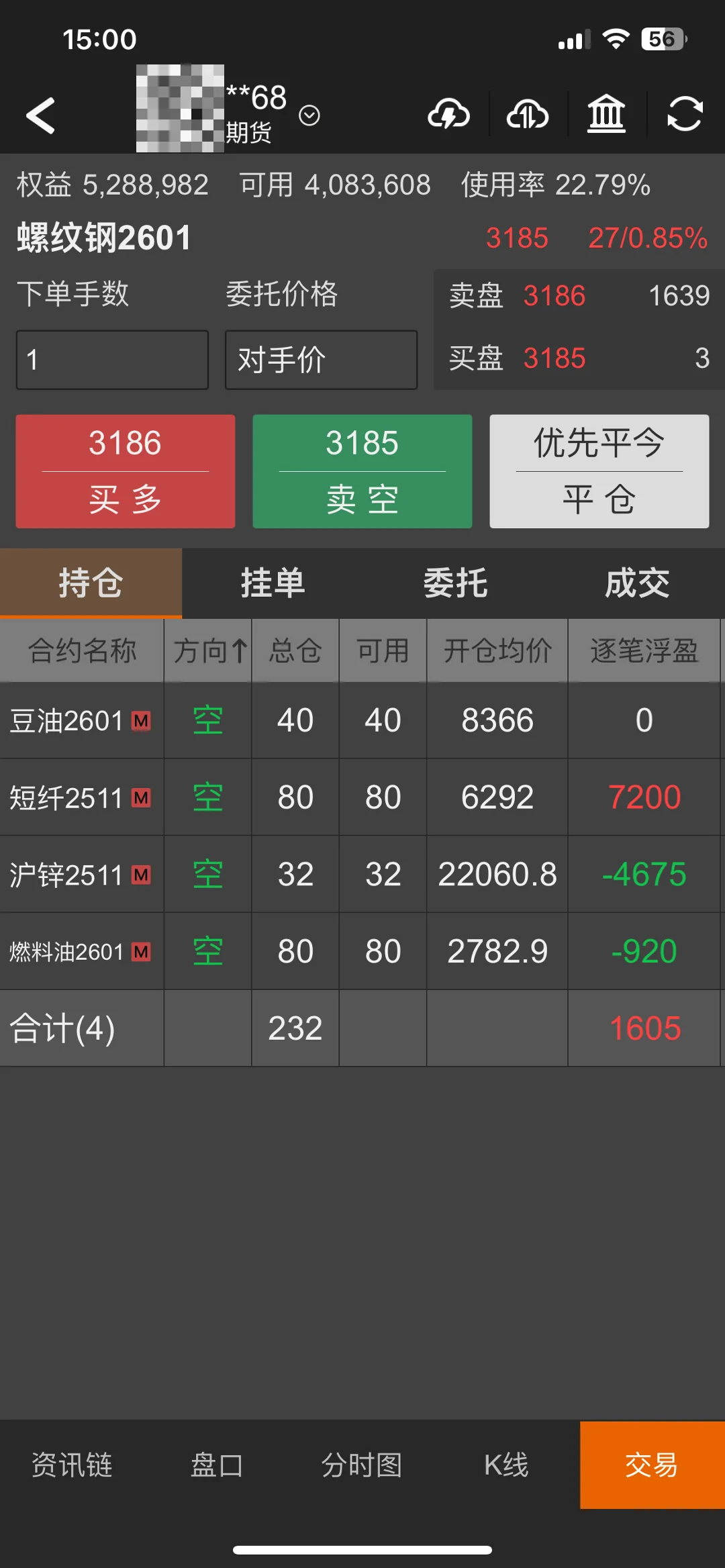Open the cloud stop-loss transfer icon
The image size is (725, 1568).
tap(527, 114)
